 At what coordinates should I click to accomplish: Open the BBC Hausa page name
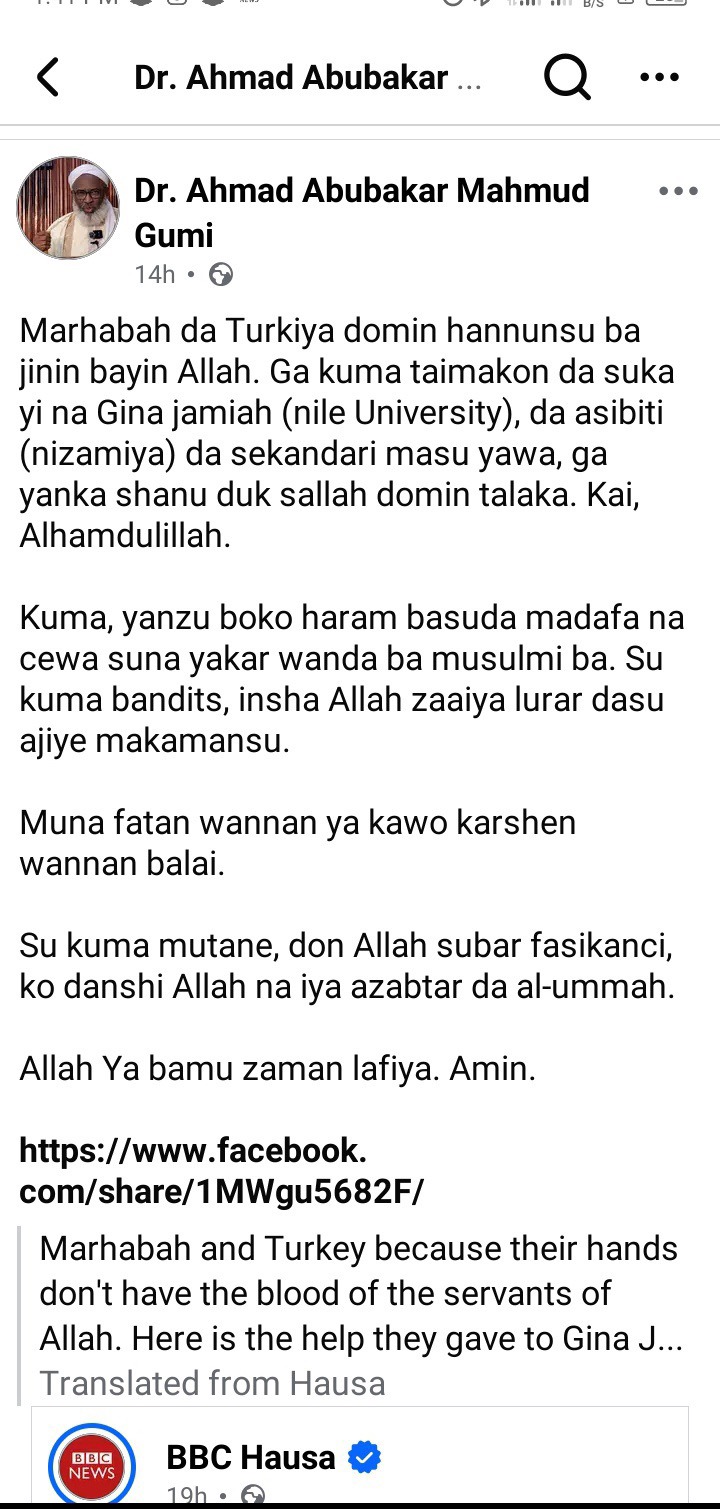click(x=250, y=1457)
